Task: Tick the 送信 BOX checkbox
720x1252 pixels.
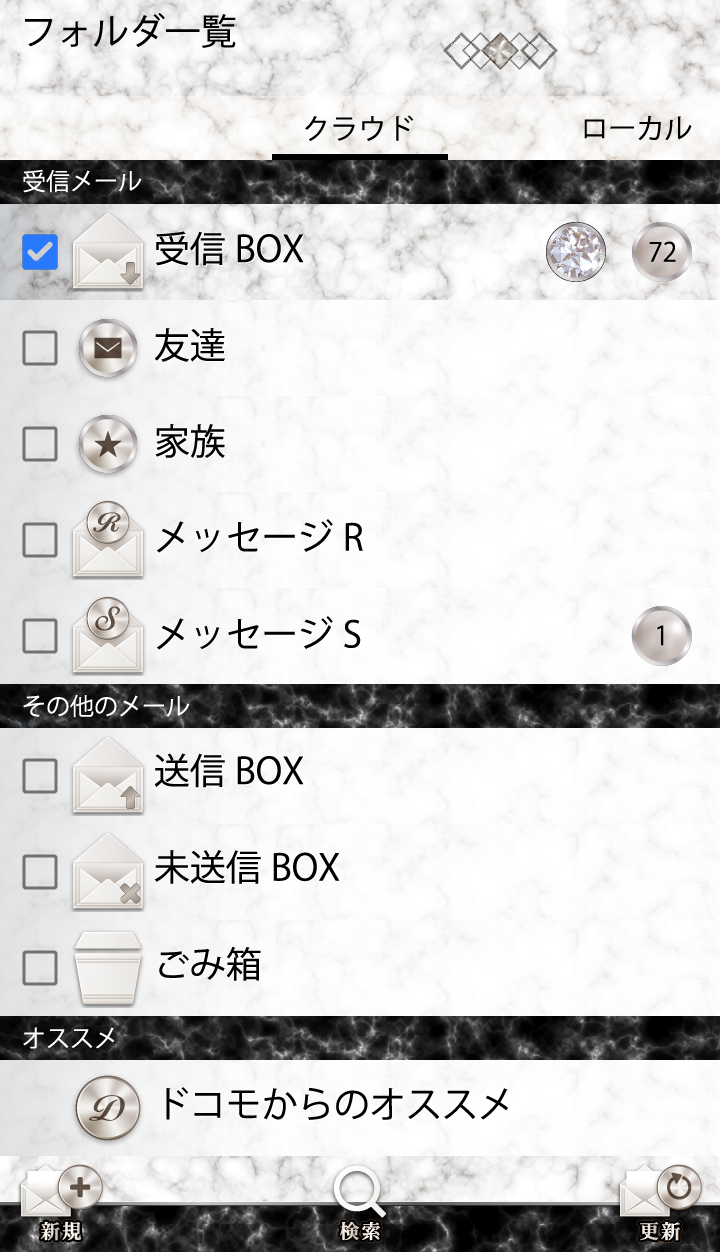Action: [x=40, y=775]
